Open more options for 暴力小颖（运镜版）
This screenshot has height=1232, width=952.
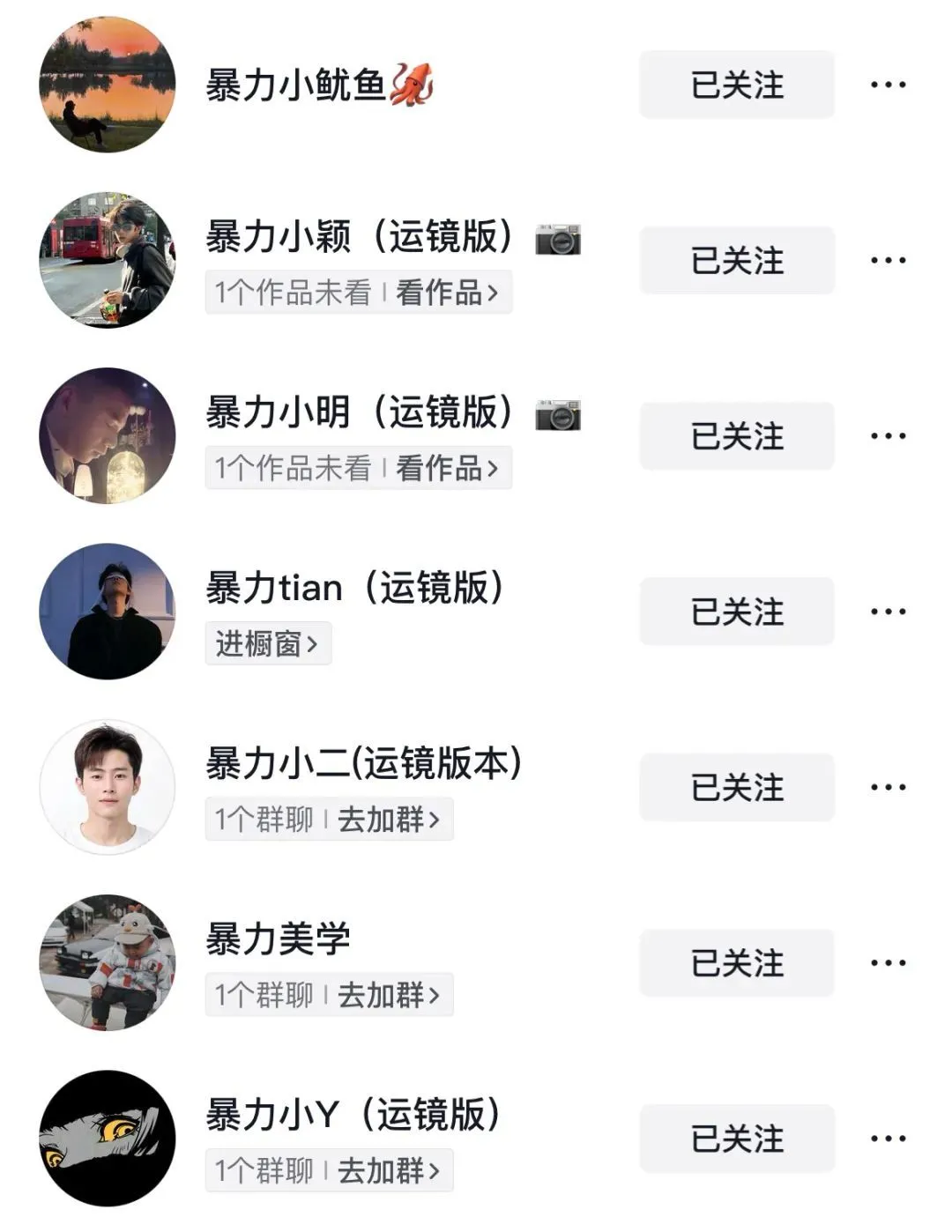[888, 261]
